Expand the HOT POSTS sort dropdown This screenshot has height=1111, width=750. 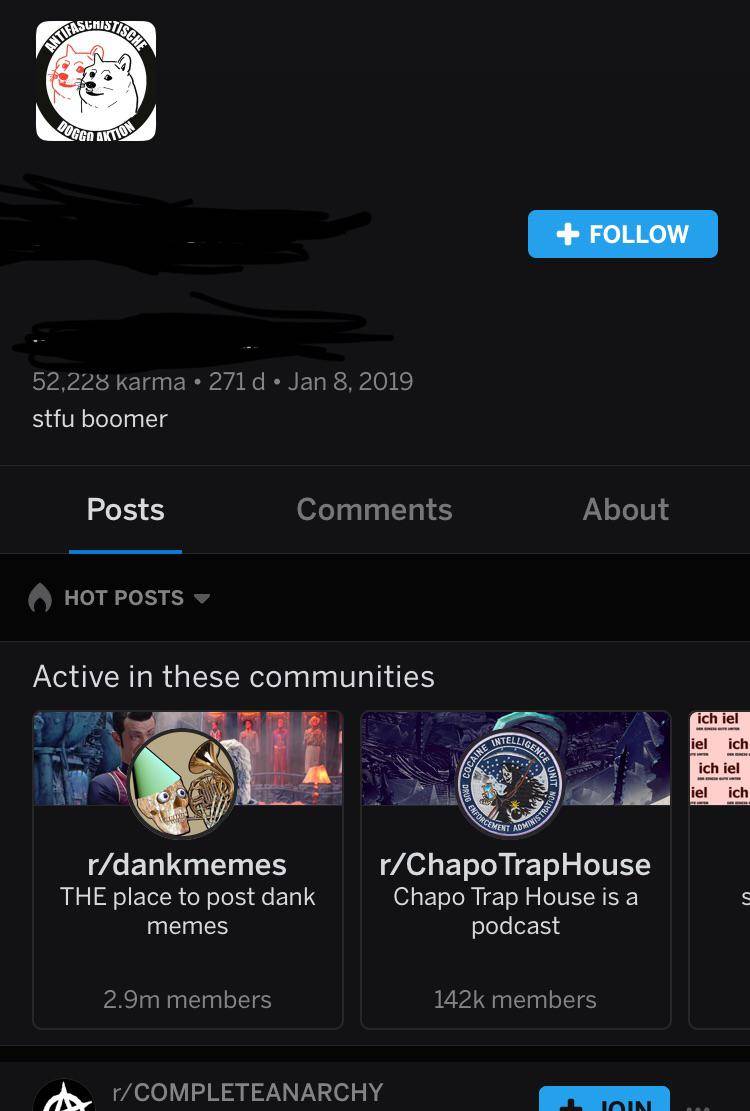pyautogui.click(x=203, y=598)
